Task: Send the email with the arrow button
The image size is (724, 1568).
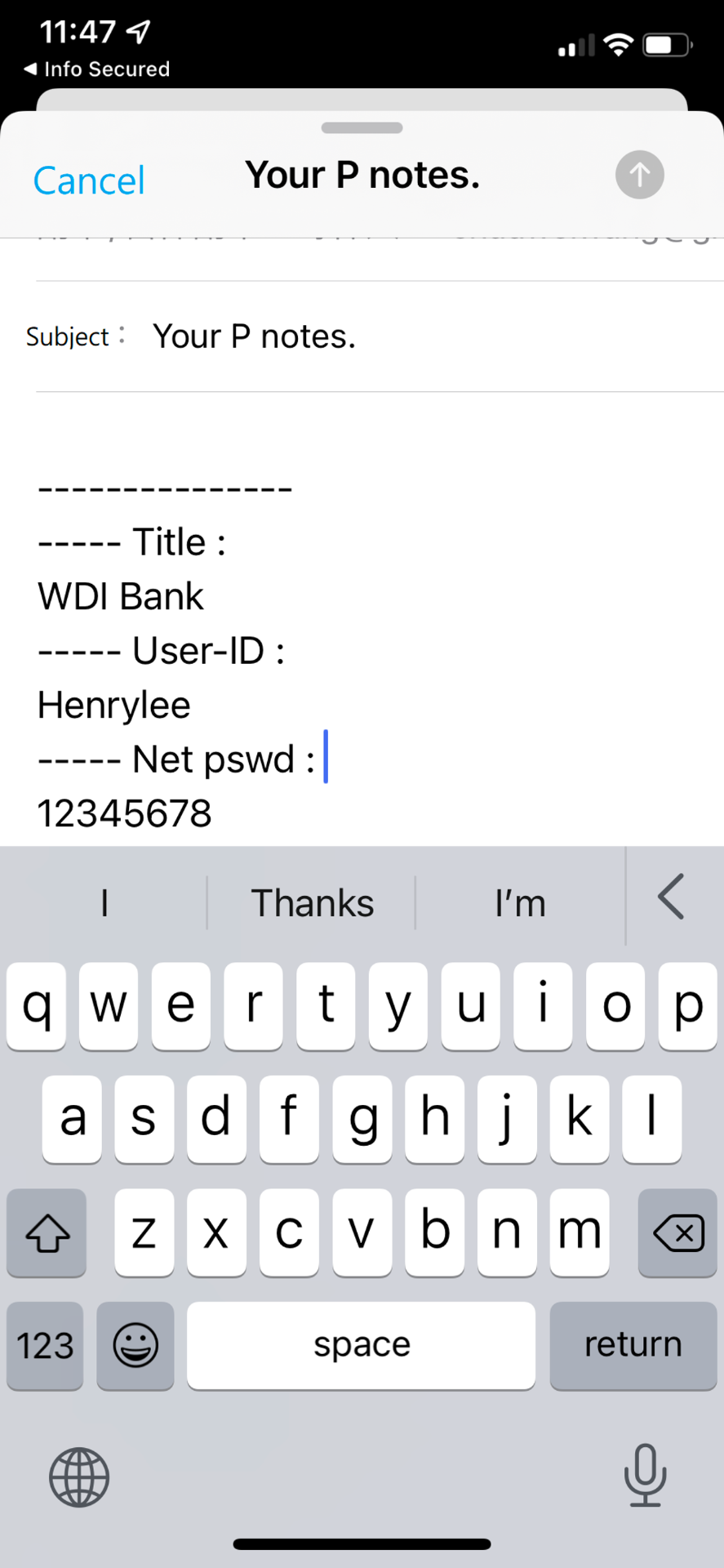Action: point(639,175)
